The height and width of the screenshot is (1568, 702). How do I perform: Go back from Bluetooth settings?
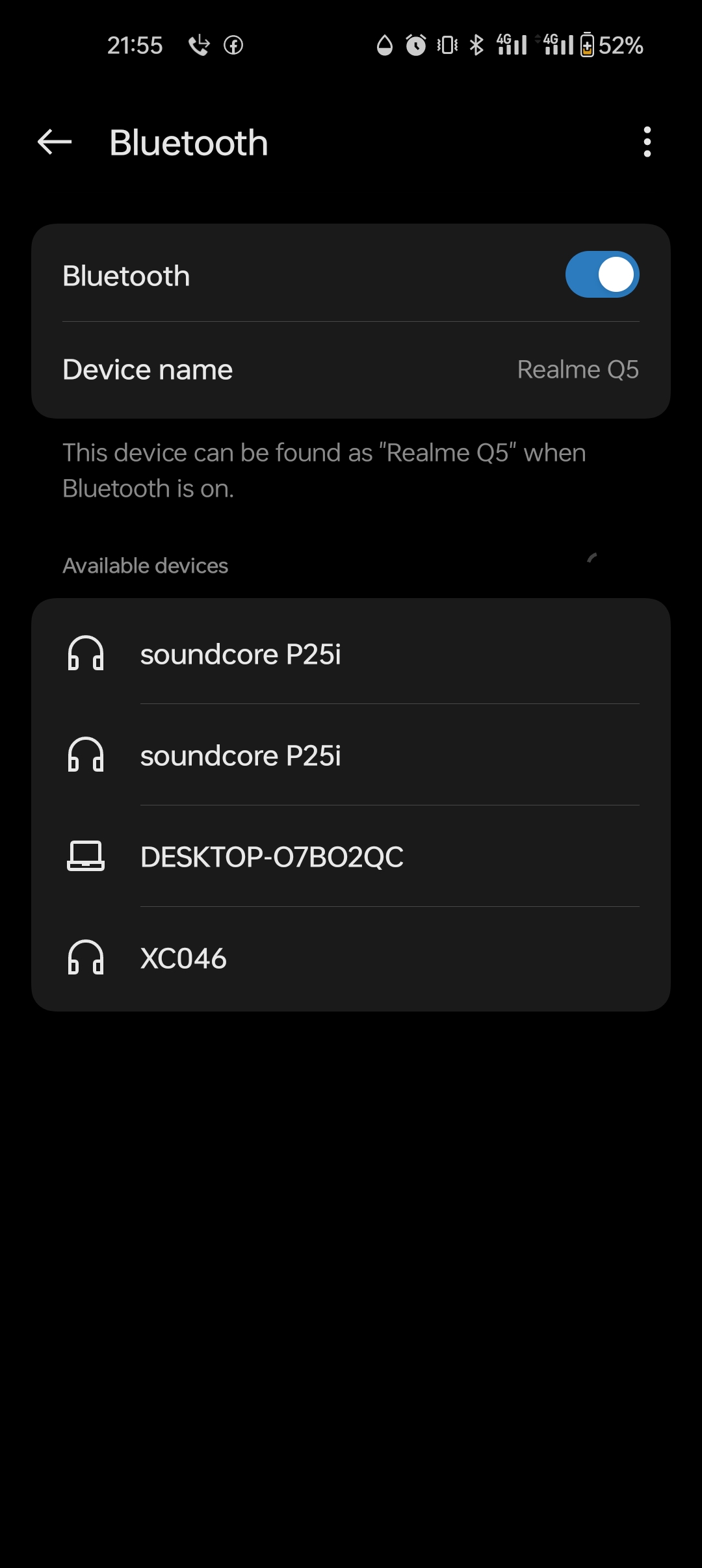click(55, 142)
